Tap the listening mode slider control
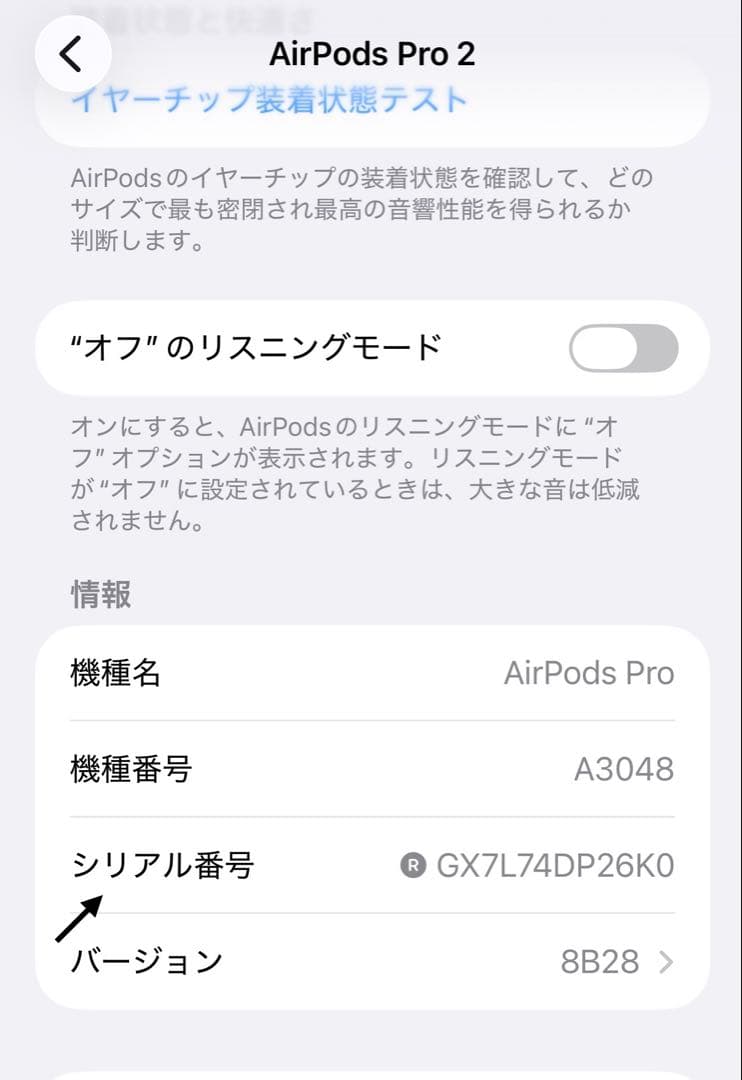 coord(621,348)
